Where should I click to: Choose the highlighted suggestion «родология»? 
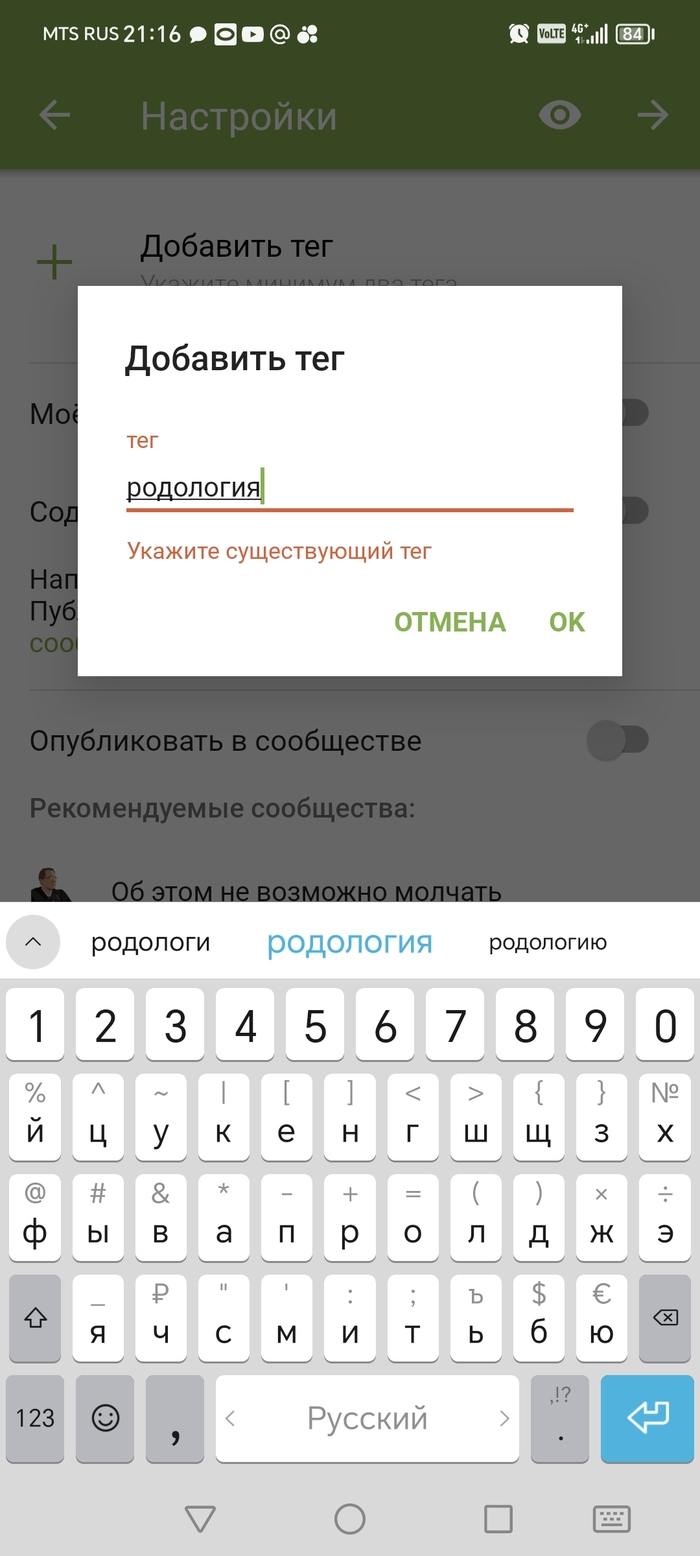(349, 942)
